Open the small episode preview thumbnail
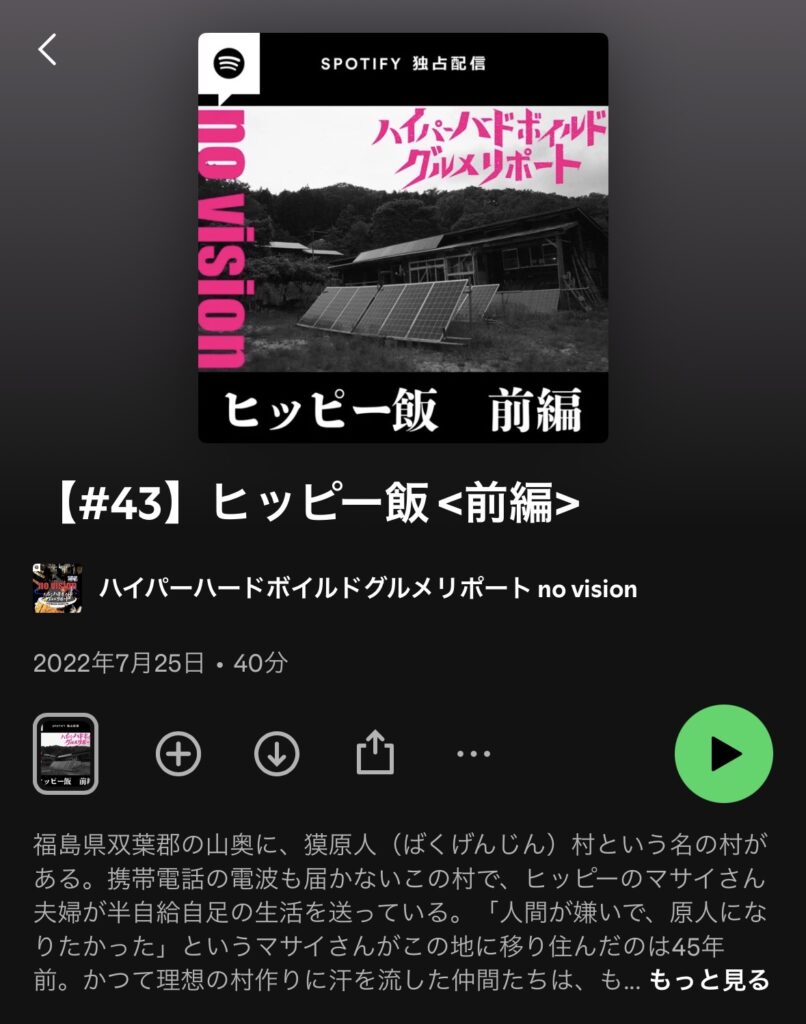806x1024 pixels. pyautogui.click(x=66, y=754)
